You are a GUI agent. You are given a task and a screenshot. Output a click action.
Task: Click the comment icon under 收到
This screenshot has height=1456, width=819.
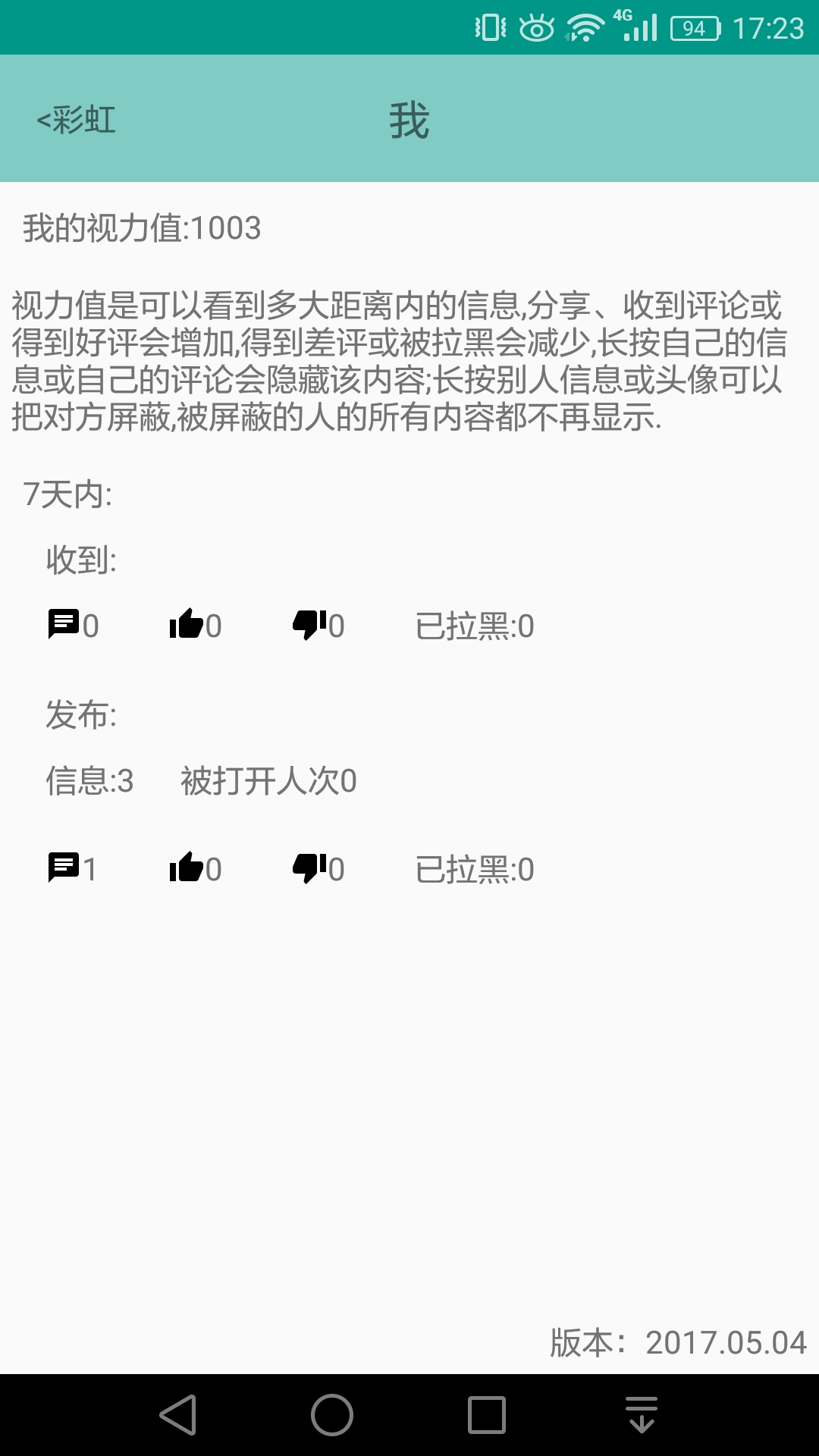click(64, 623)
